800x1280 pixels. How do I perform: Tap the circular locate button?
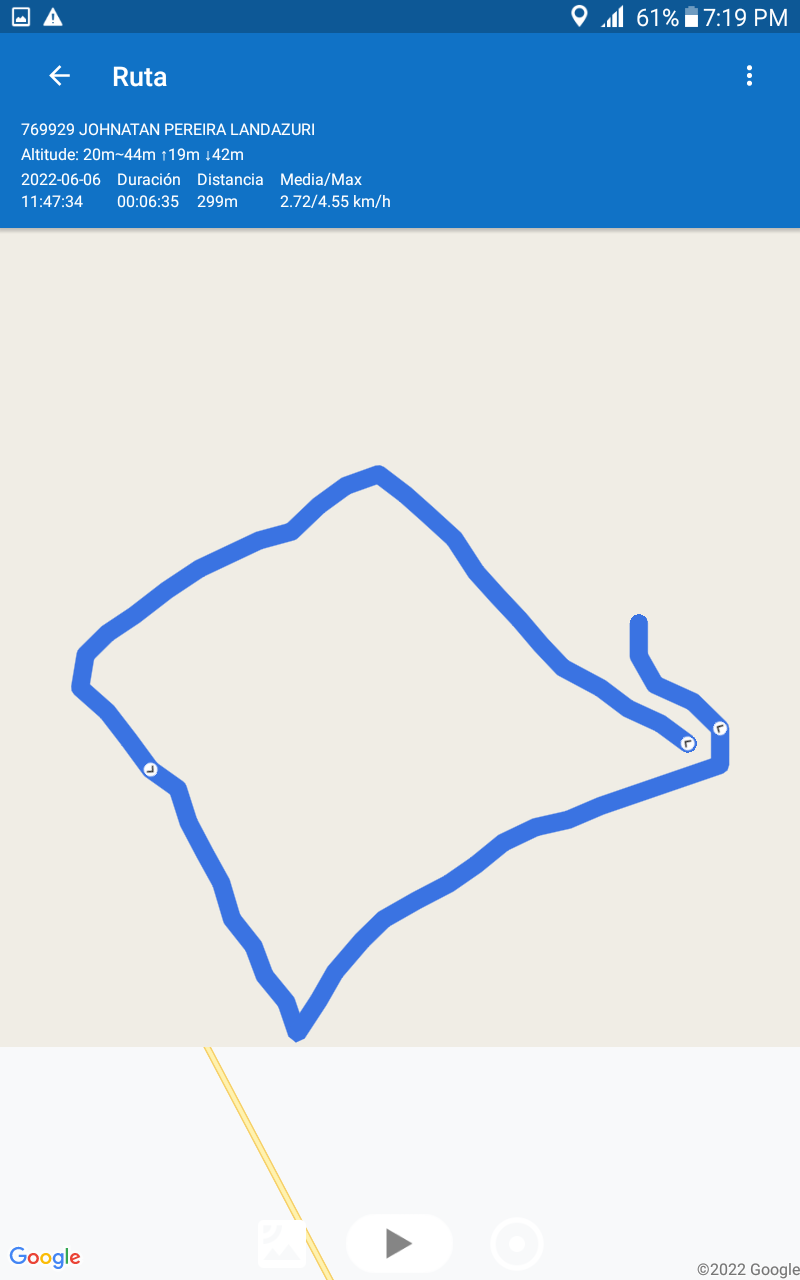(x=517, y=1244)
